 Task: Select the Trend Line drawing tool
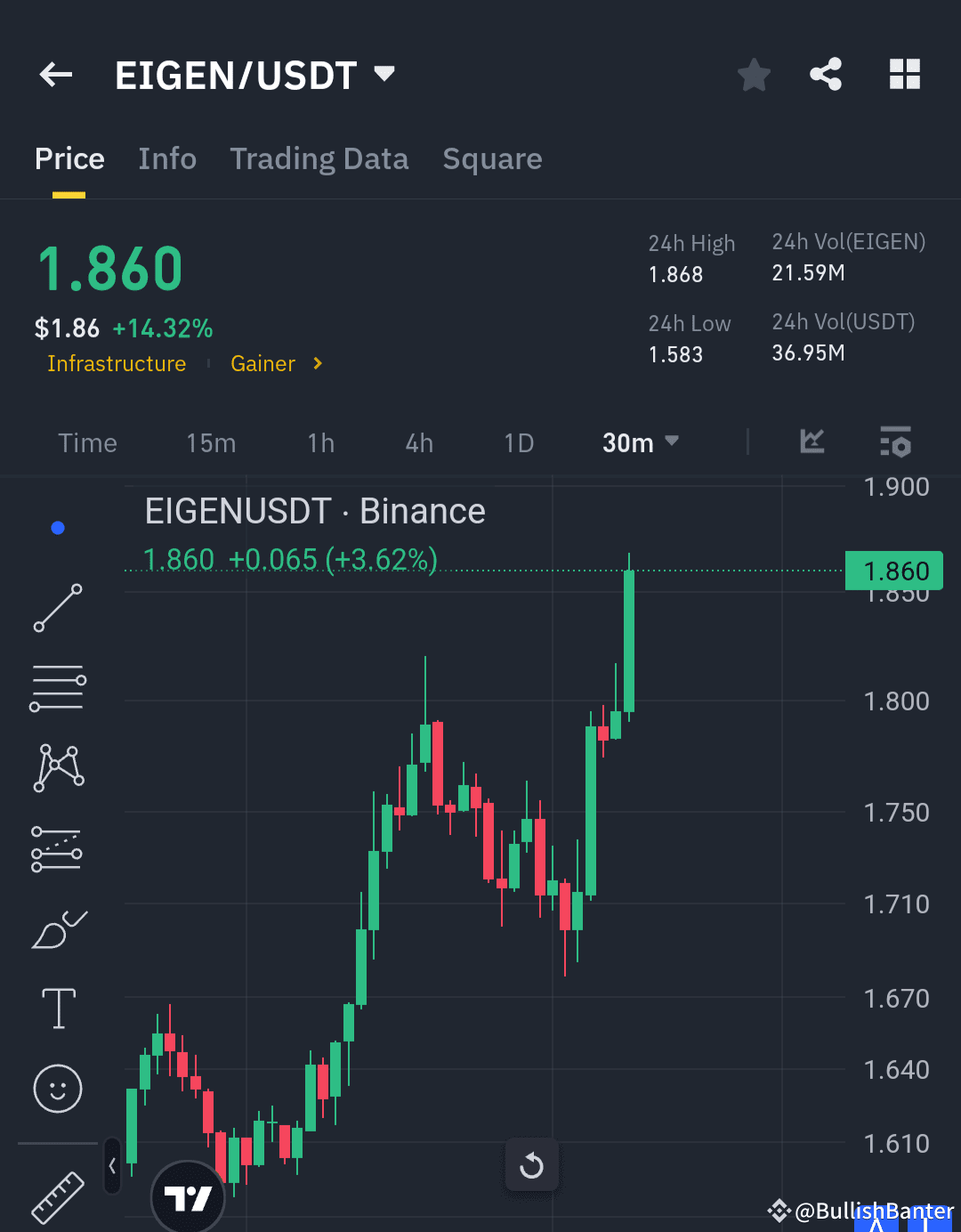click(x=57, y=608)
